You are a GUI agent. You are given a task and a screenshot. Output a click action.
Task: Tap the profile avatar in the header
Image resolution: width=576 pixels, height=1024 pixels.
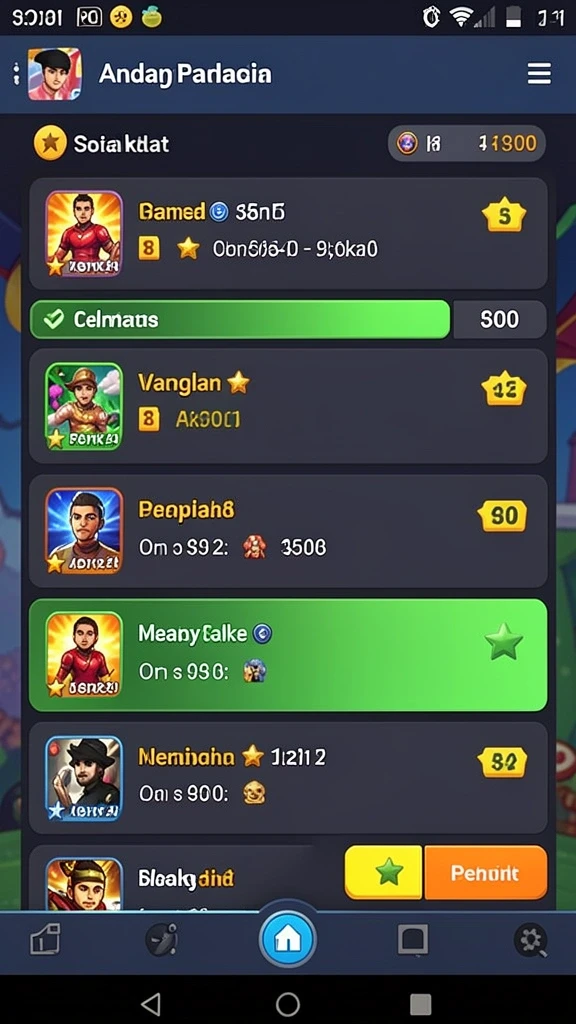pyautogui.click(x=54, y=74)
